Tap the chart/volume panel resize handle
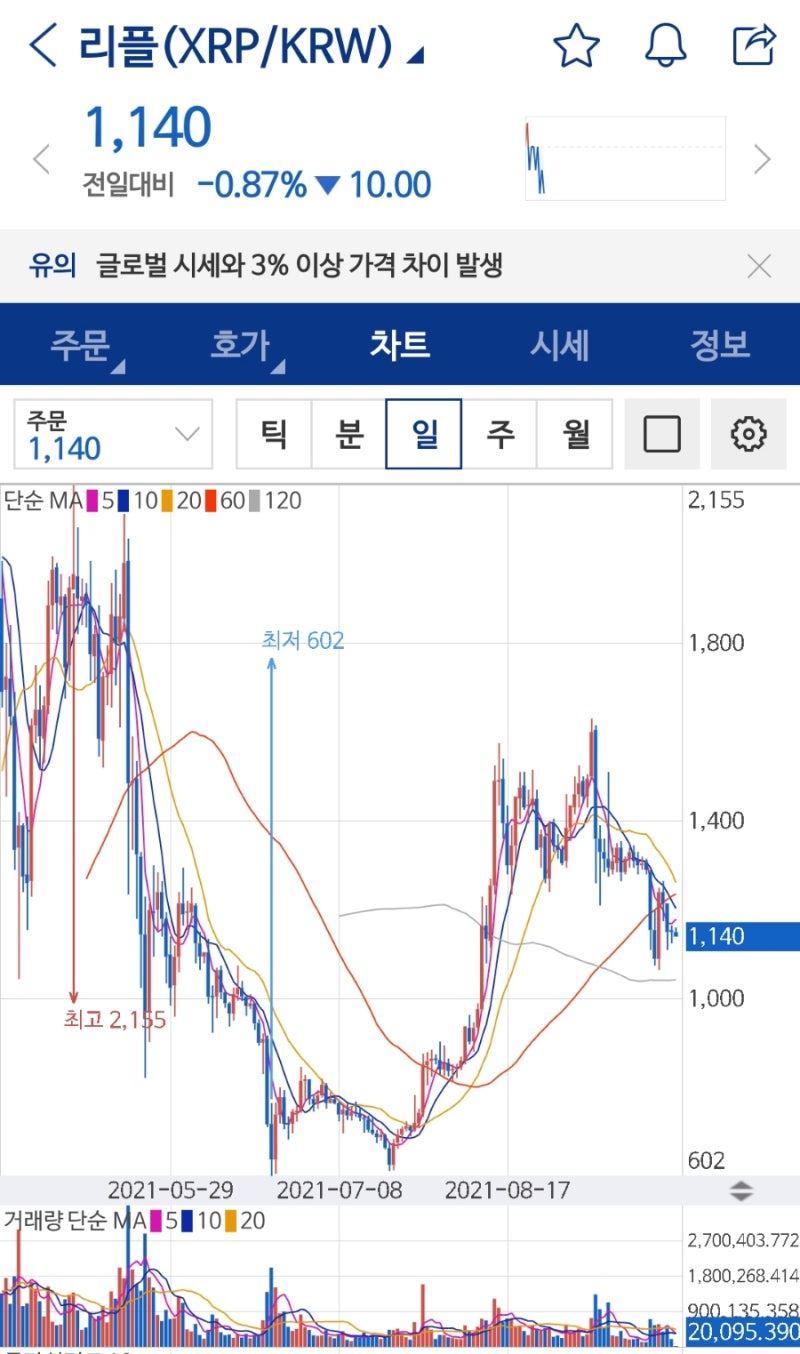Image resolution: width=800 pixels, height=1354 pixels. [x=741, y=1191]
